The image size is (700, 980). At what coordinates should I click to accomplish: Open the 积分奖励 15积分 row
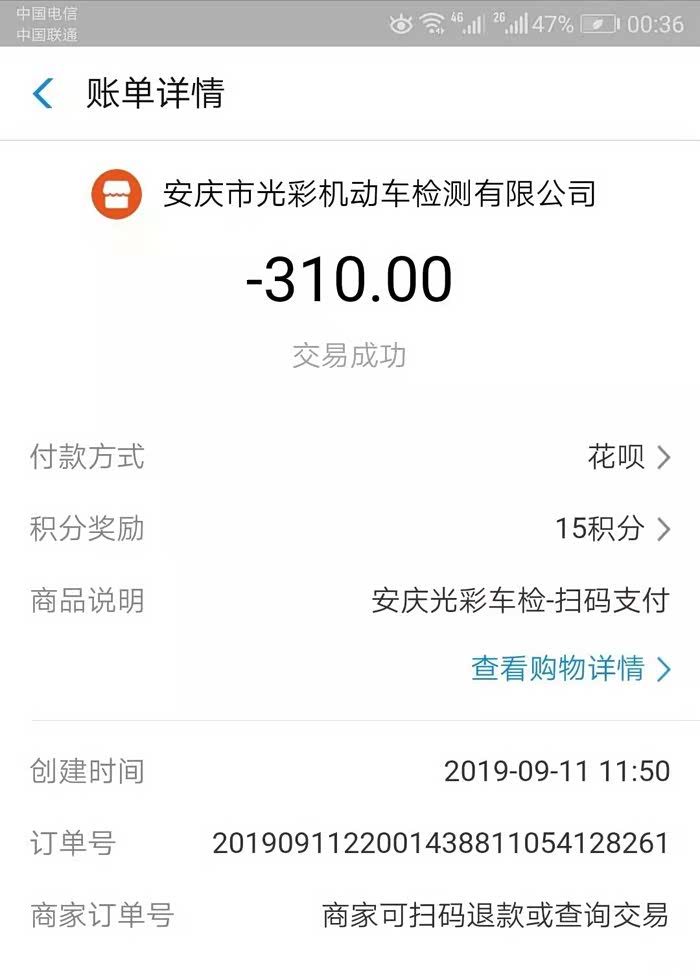350,529
